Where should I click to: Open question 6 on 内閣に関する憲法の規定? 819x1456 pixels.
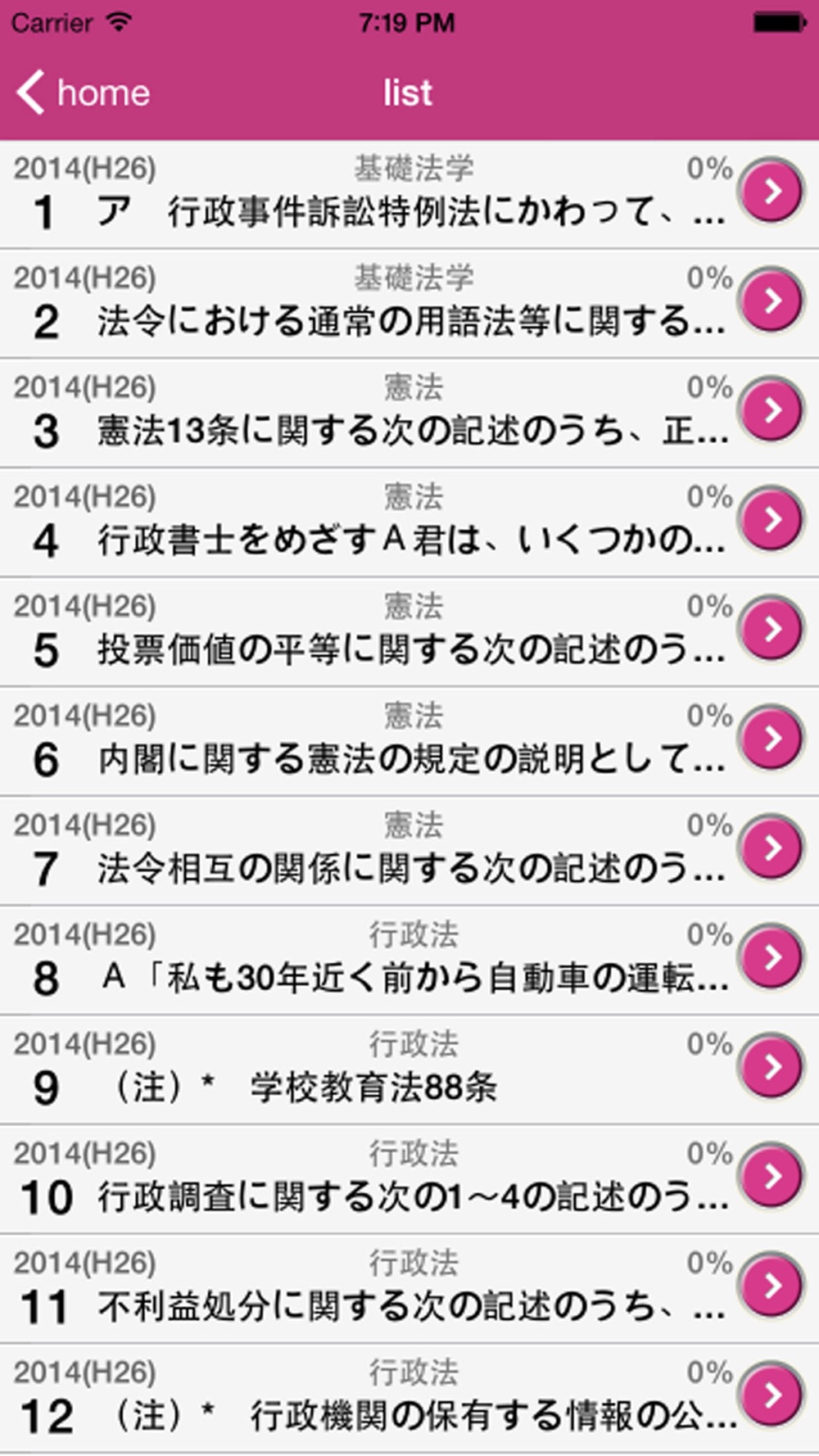tap(409, 741)
